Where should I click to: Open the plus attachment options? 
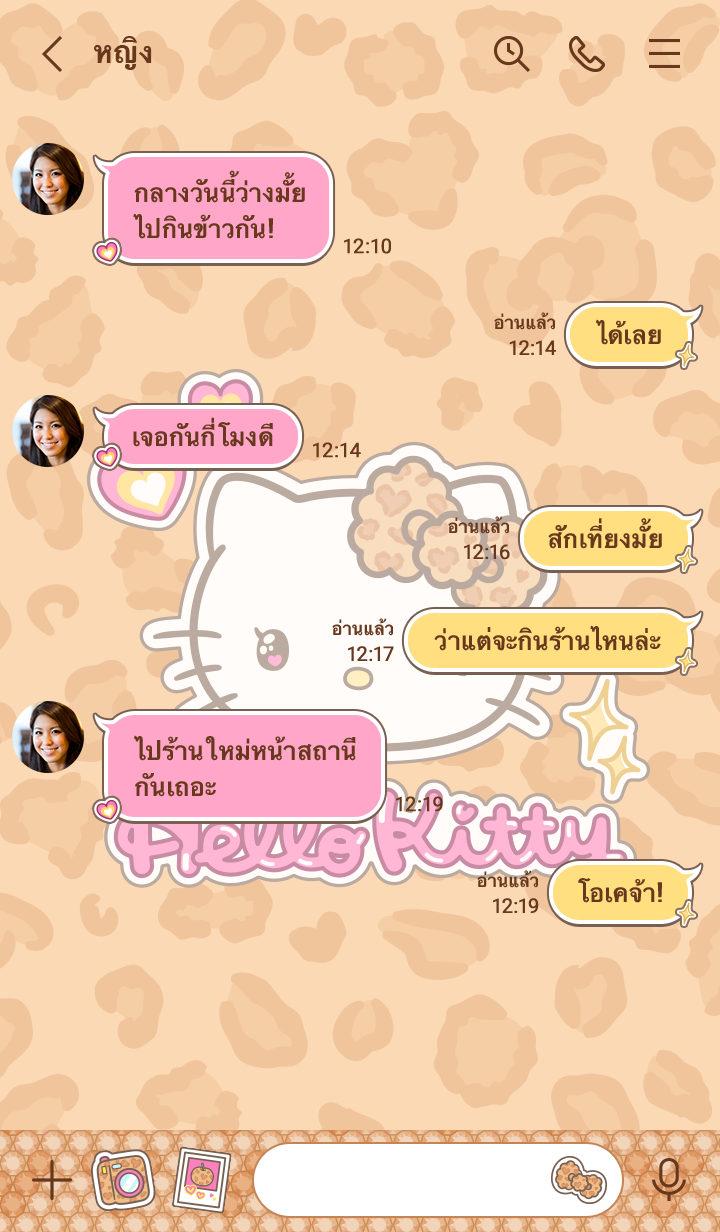pos(52,1180)
